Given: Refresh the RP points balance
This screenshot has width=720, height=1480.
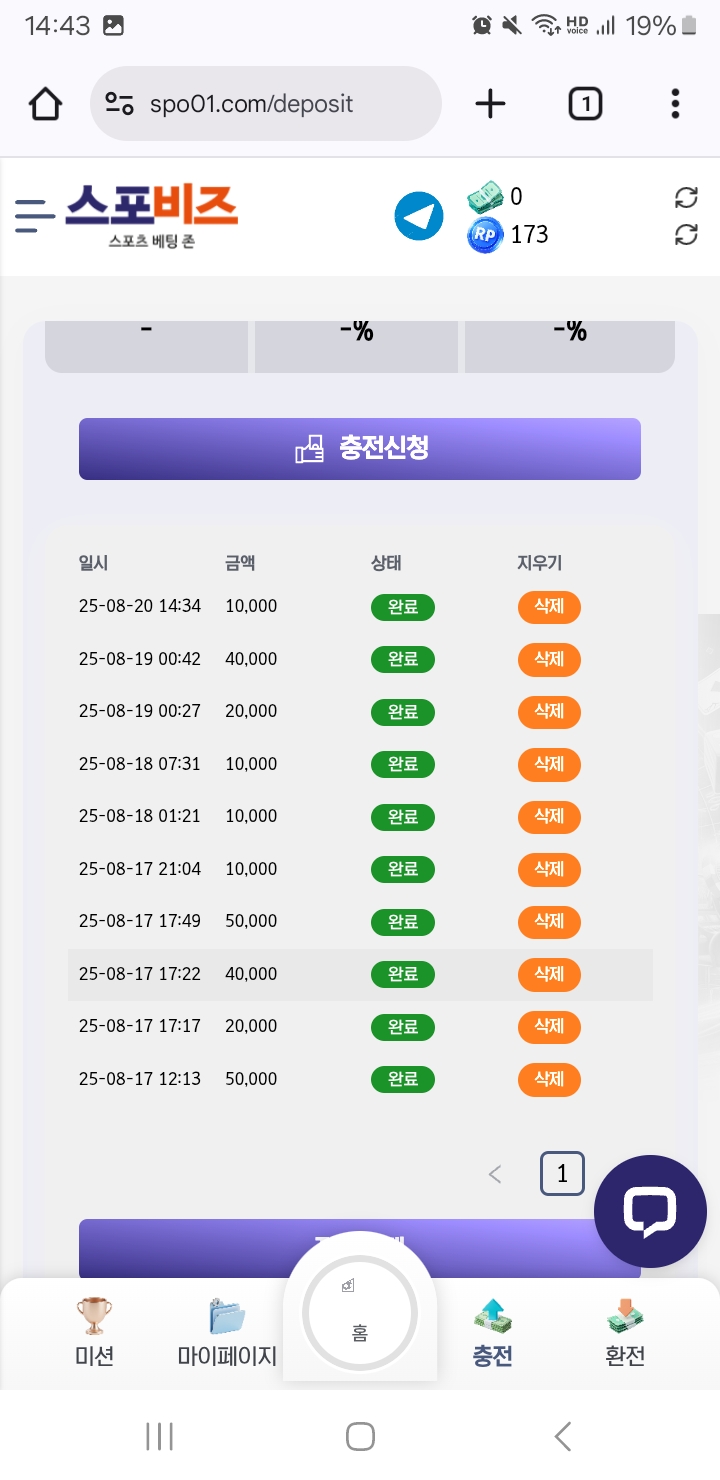Looking at the screenshot, I should click(x=686, y=235).
